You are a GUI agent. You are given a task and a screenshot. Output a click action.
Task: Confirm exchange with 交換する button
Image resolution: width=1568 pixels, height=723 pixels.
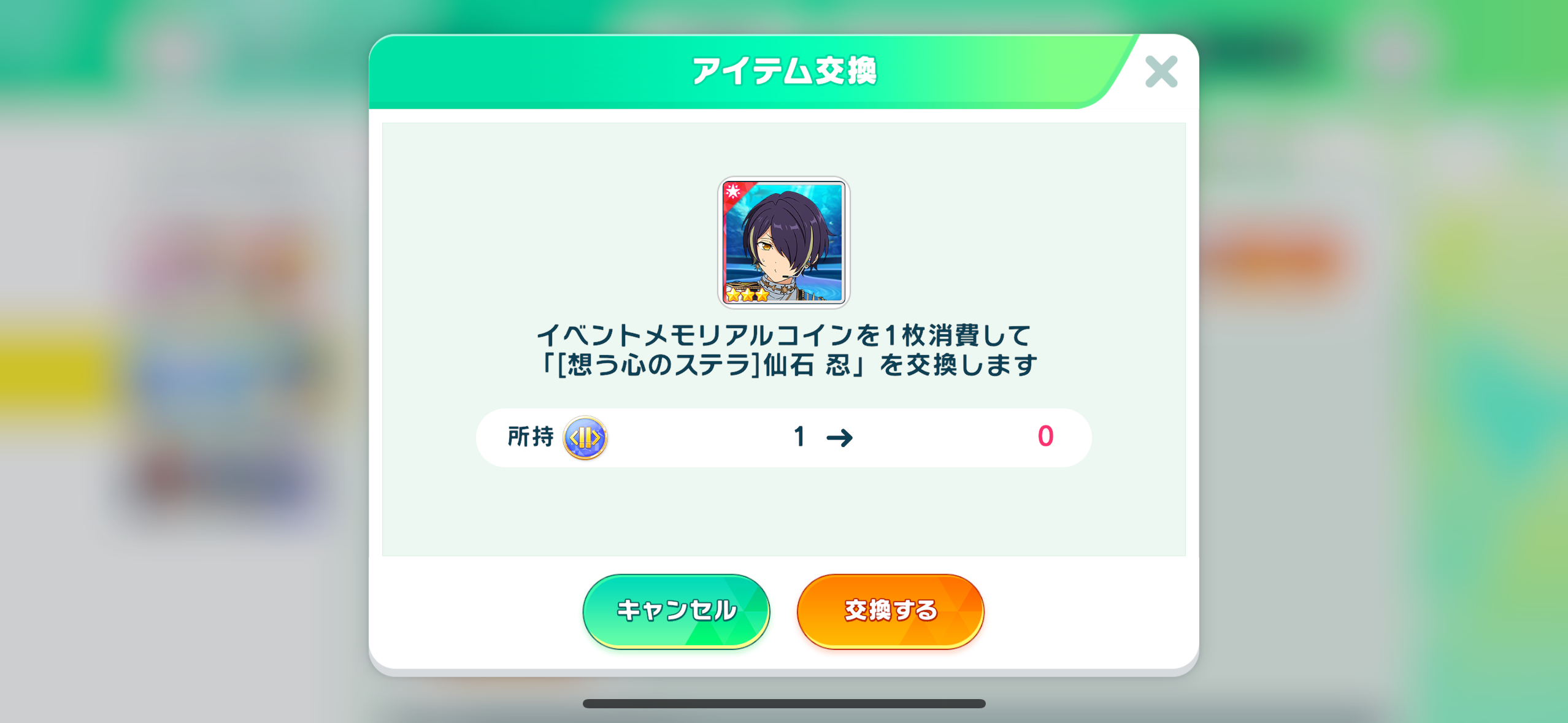pyautogui.click(x=890, y=610)
